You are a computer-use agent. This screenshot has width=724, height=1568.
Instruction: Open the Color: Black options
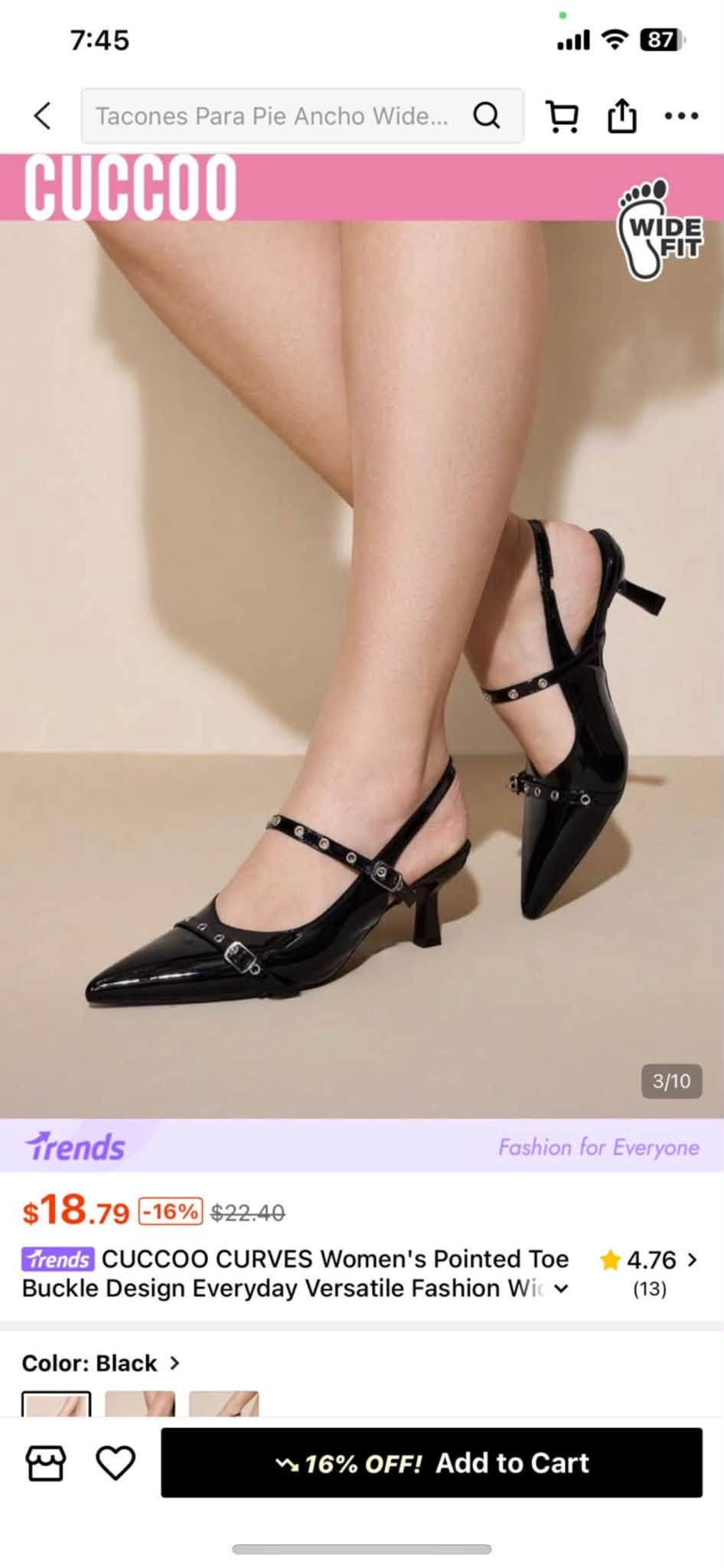coord(101,1364)
